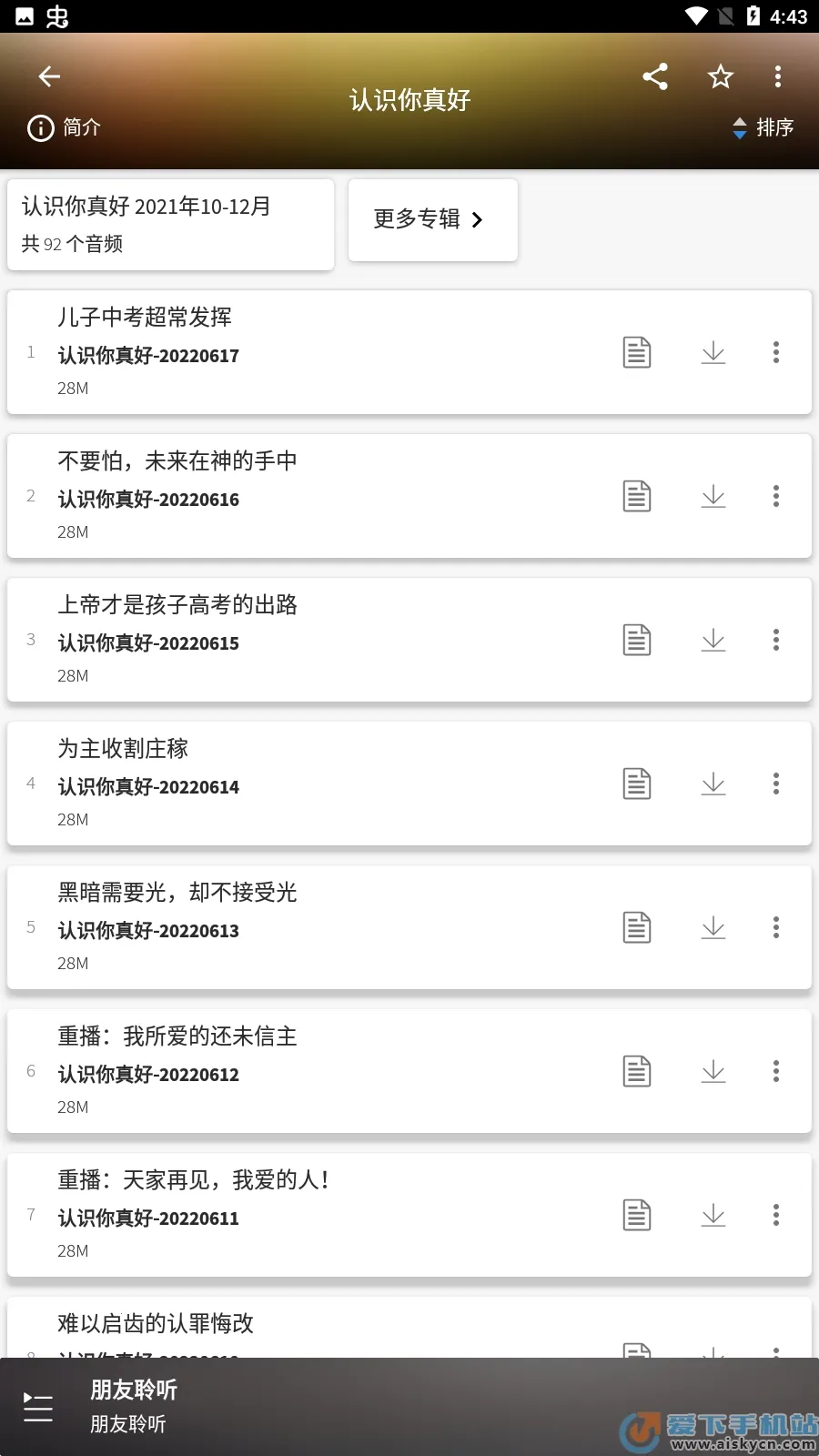Image resolution: width=819 pixels, height=1456 pixels.
Task: Open the info icon next to 简介
Action: (x=40, y=127)
